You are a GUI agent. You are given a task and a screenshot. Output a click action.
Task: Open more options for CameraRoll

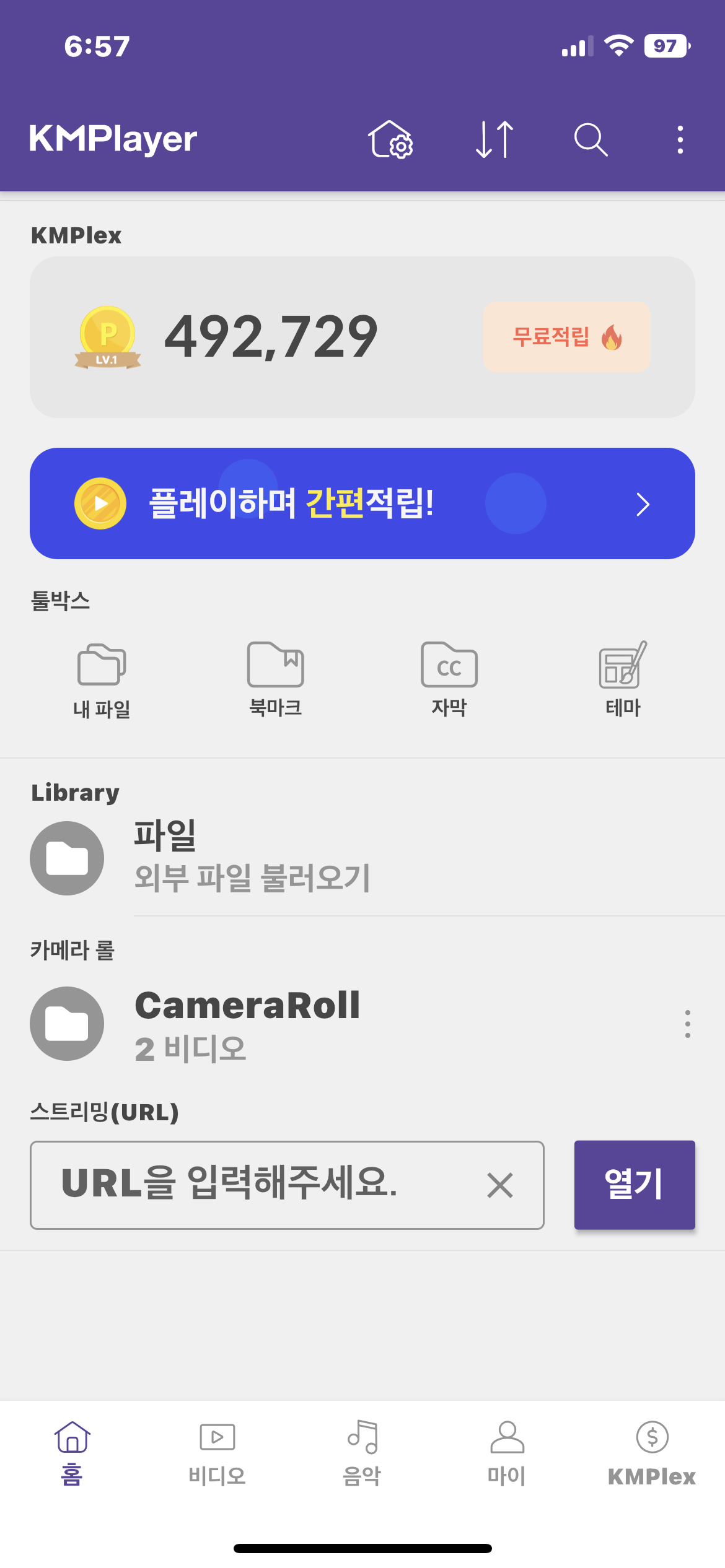[687, 1024]
